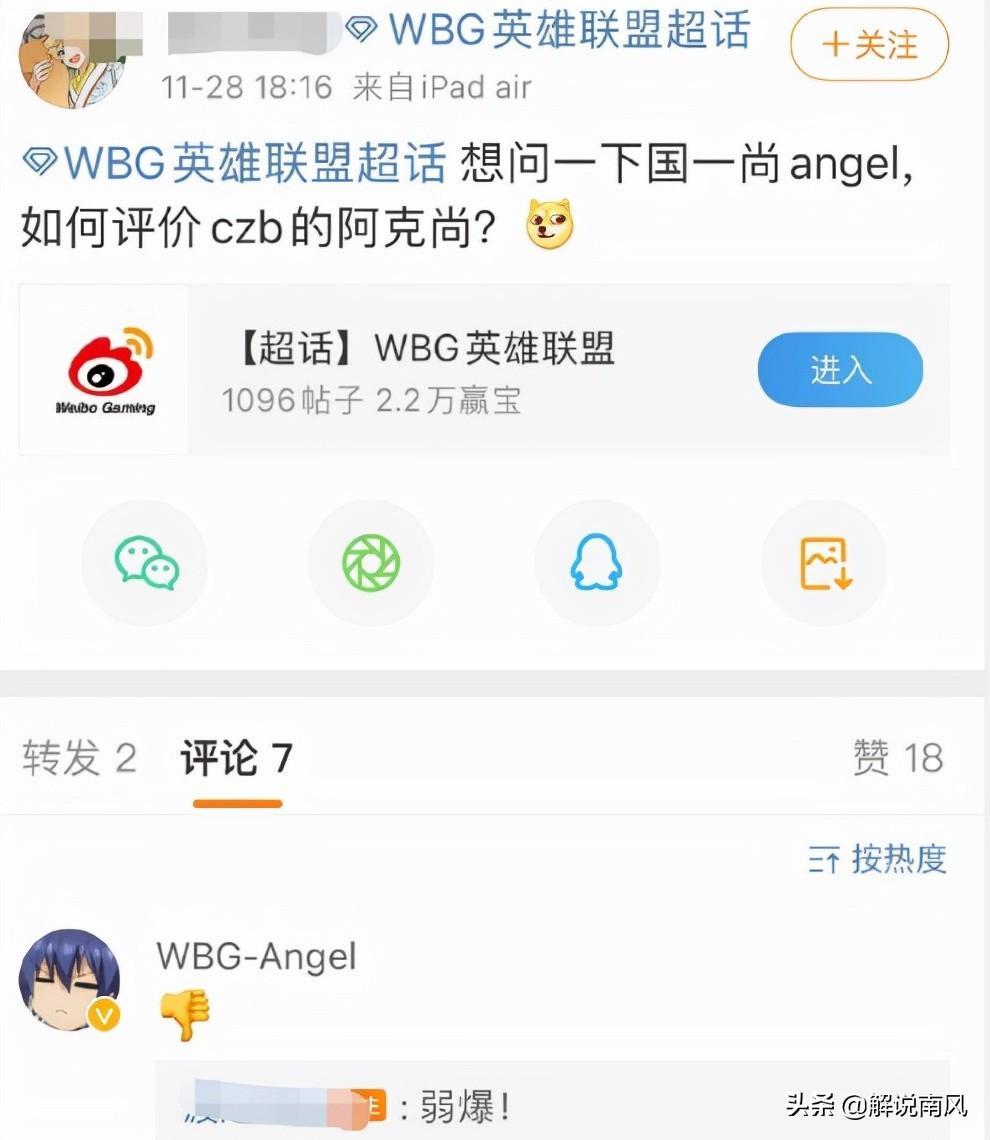990x1140 pixels.
Task: Share post to WeChat
Action: coord(145,563)
